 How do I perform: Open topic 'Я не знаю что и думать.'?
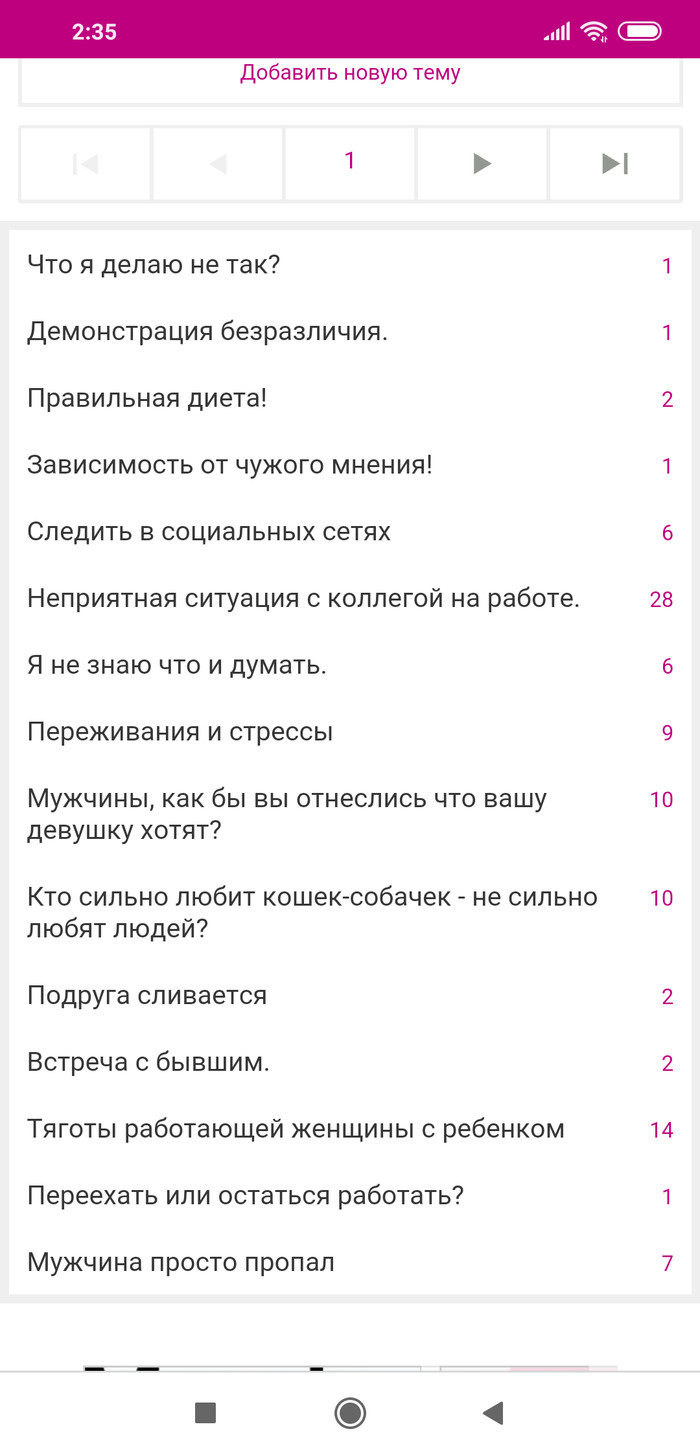pyautogui.click(x=177, y=665)
